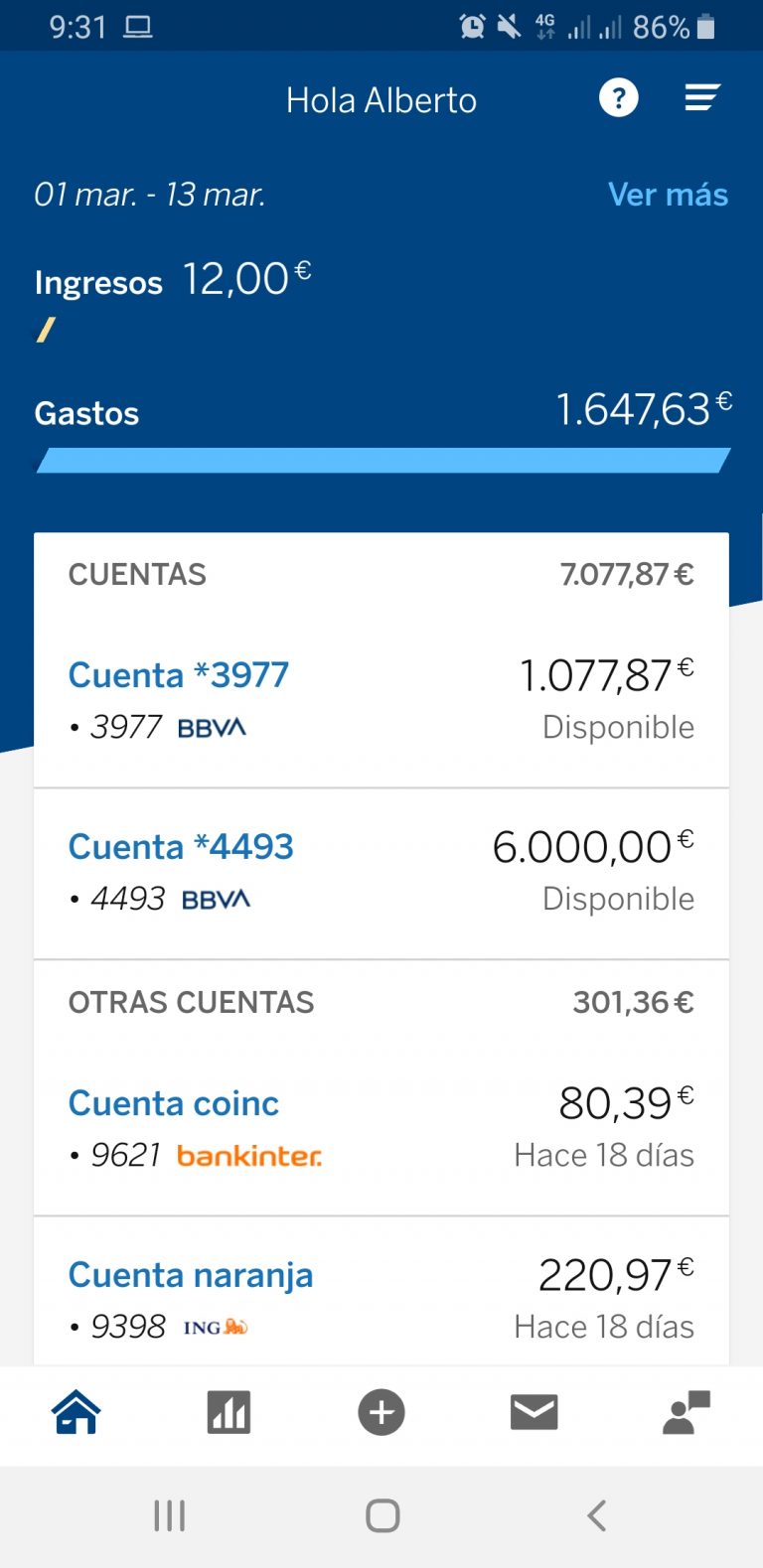Select the bankinter logo next to 9621
The image size is (763, 1568).
(x=249, y=1156)
